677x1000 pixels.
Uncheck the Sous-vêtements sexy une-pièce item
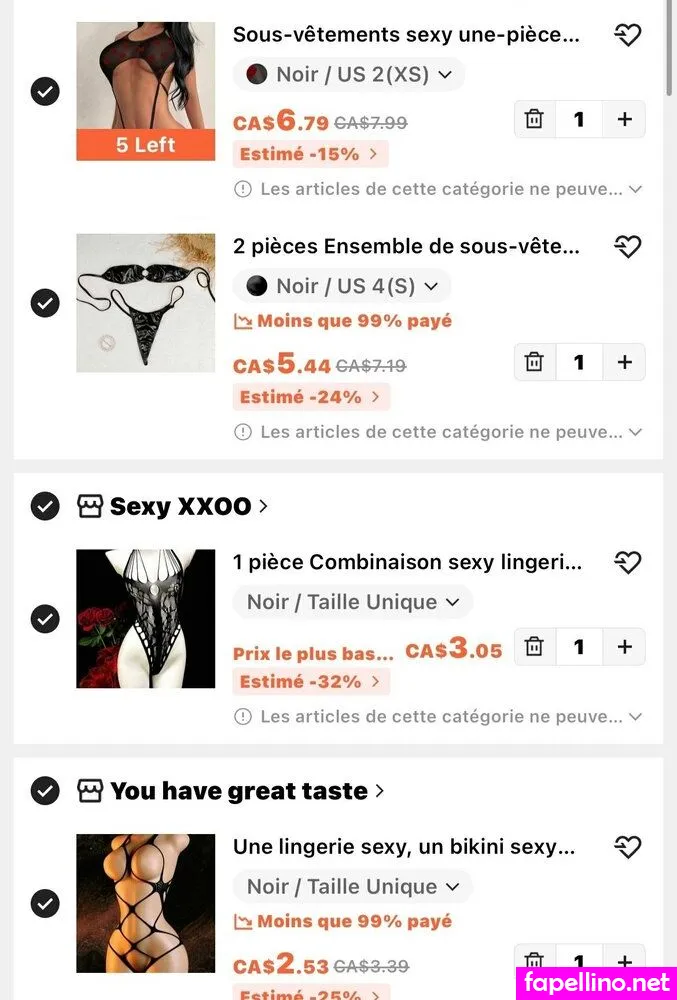pos(45,91)
